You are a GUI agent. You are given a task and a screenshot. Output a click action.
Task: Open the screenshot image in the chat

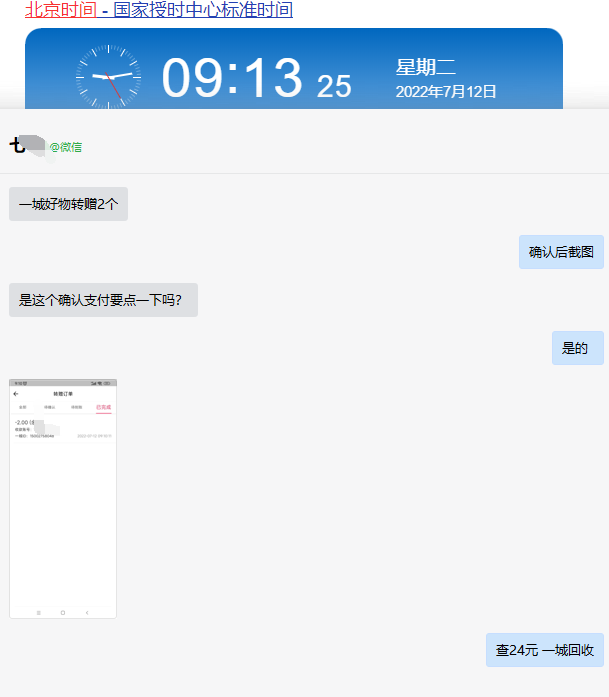coord(63,498)
